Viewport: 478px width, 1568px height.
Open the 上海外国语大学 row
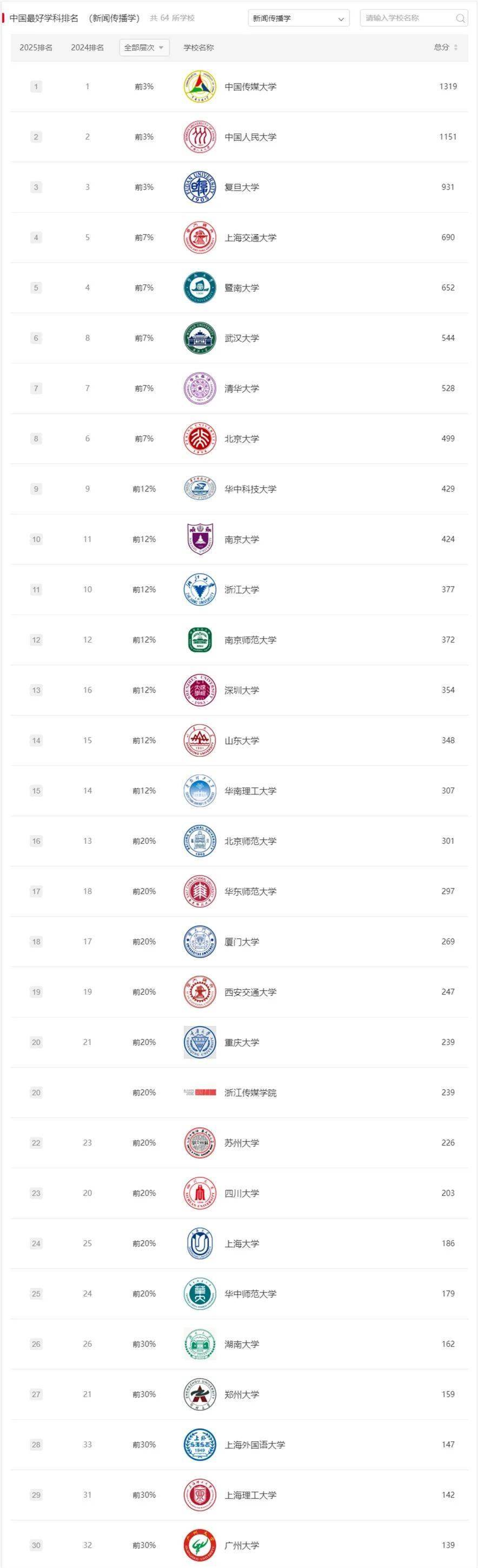[x=254, y=1445]
